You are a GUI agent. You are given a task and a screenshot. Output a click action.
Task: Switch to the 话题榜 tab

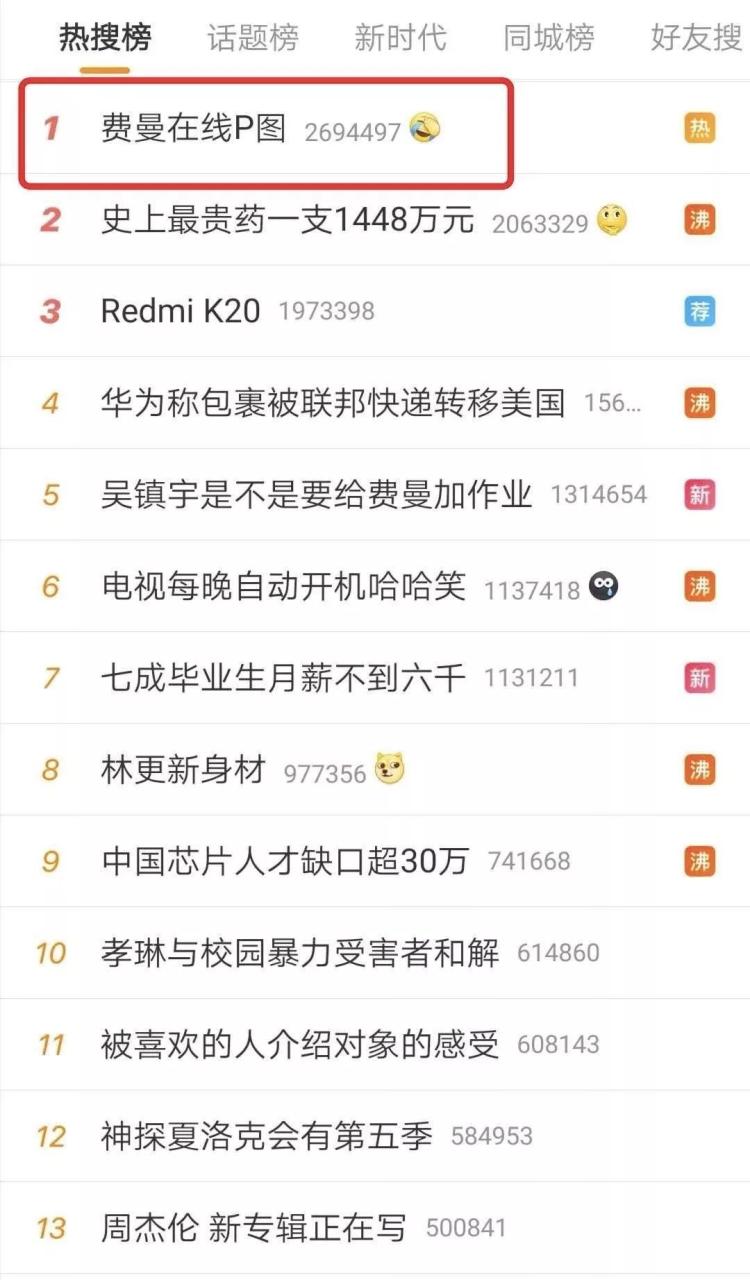pyautogui.click(x=252, y=38)
